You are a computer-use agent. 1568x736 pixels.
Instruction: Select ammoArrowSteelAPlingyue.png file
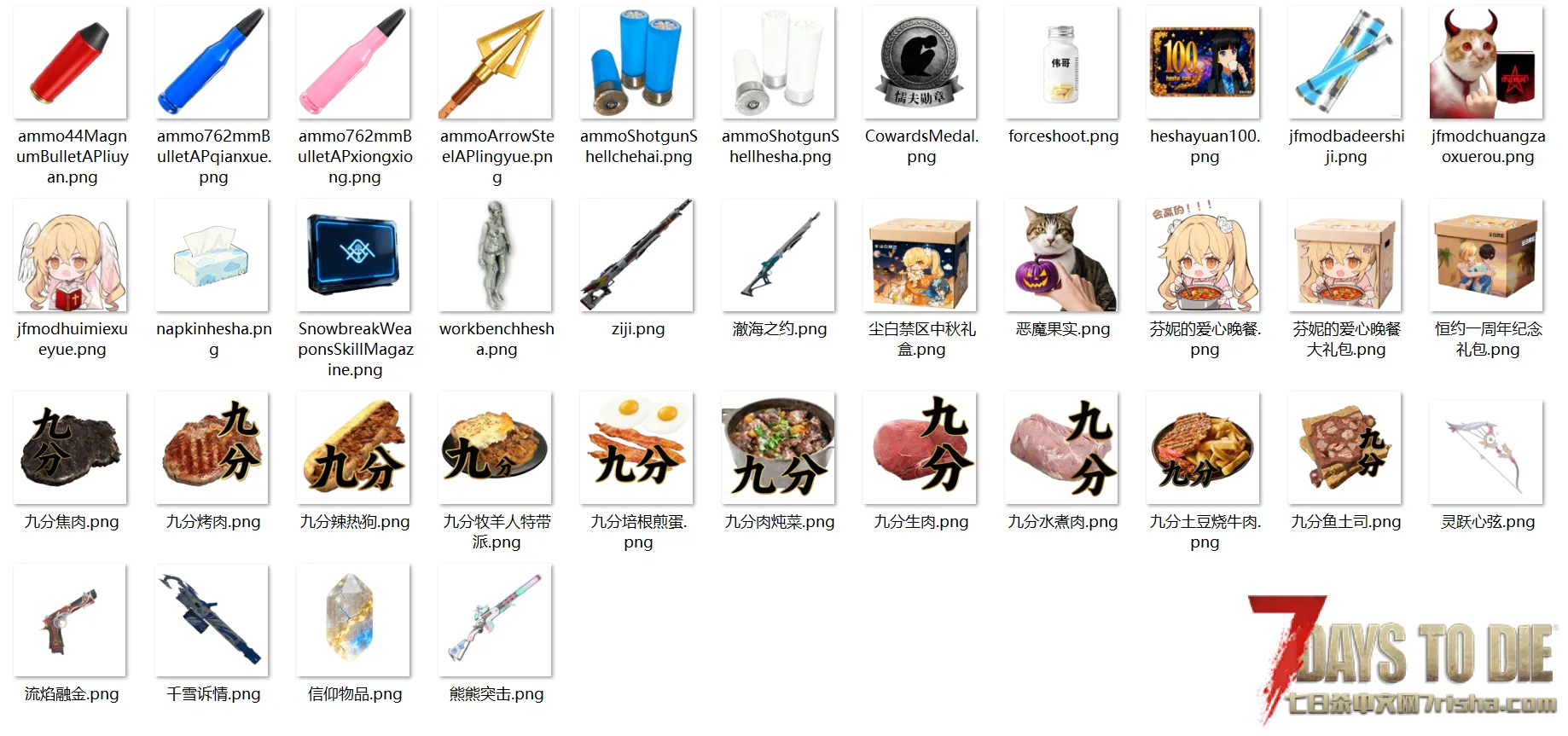click(497, 63)
